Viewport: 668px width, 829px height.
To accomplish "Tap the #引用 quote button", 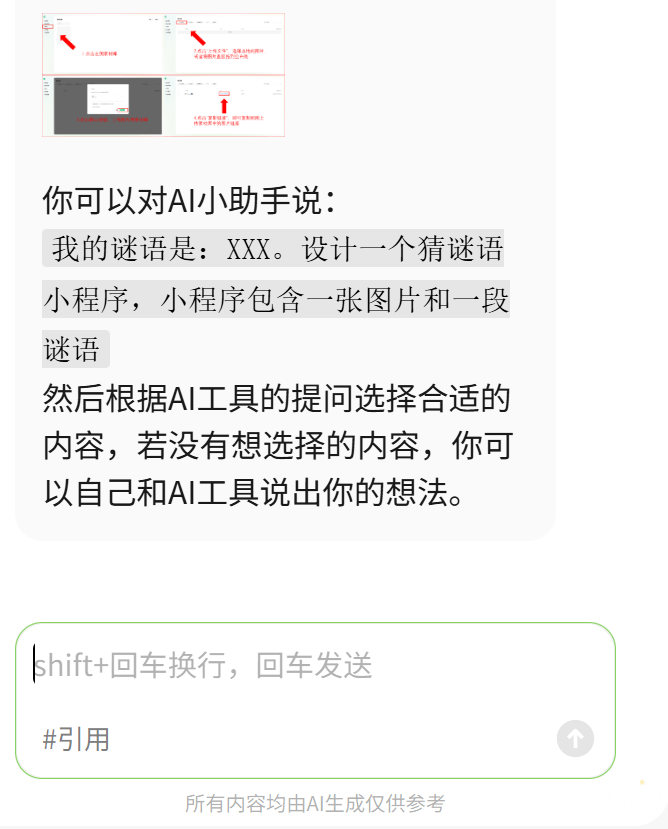I will point(76,740).
